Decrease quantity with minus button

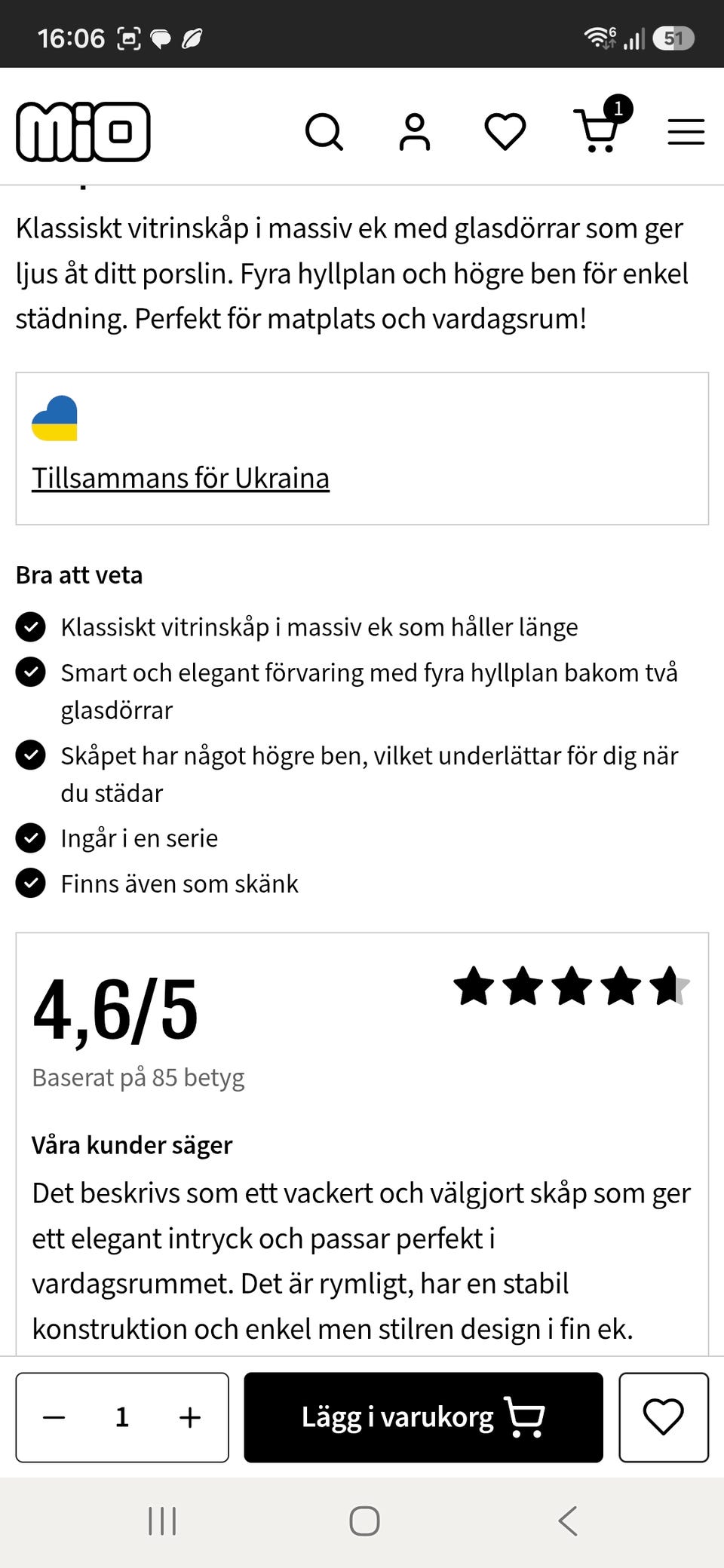coord(54,1418)
